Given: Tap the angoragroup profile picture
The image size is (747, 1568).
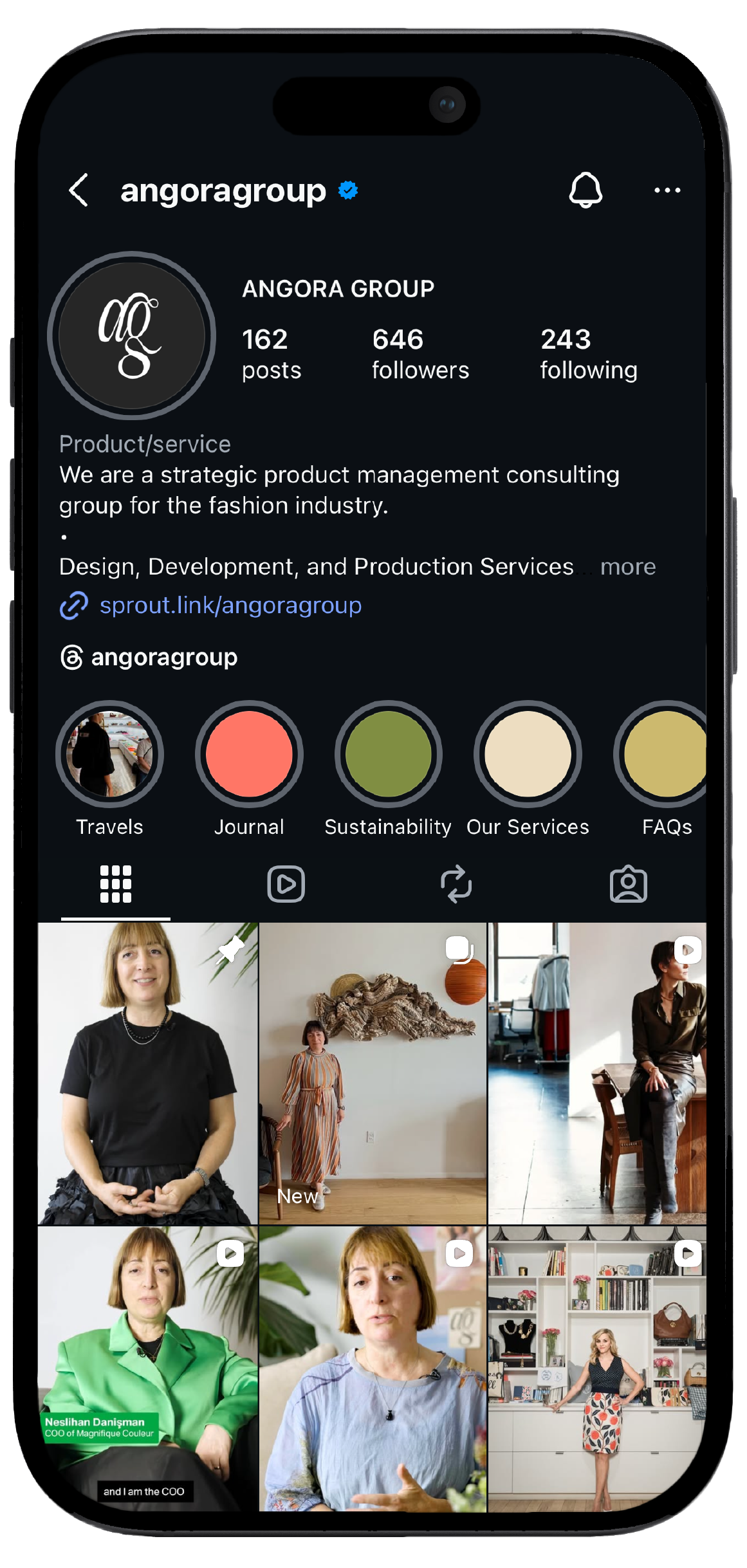Looking at the screenshot, I should tap(131, 332).
